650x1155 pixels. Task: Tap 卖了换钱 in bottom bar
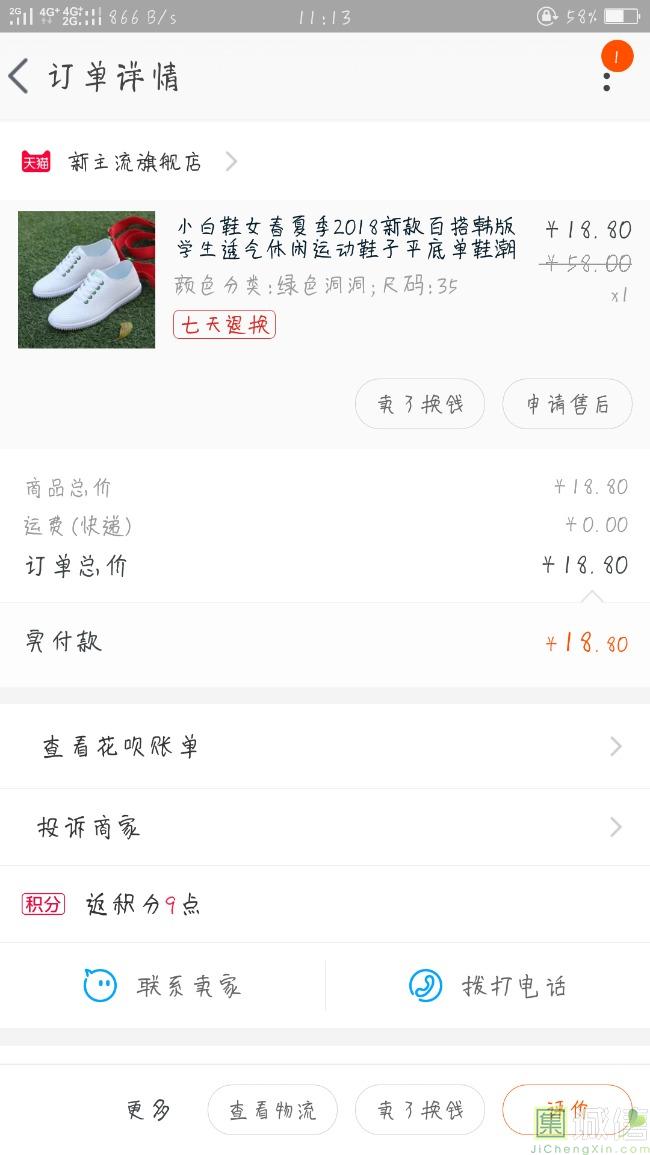[x=420, y=1110]
